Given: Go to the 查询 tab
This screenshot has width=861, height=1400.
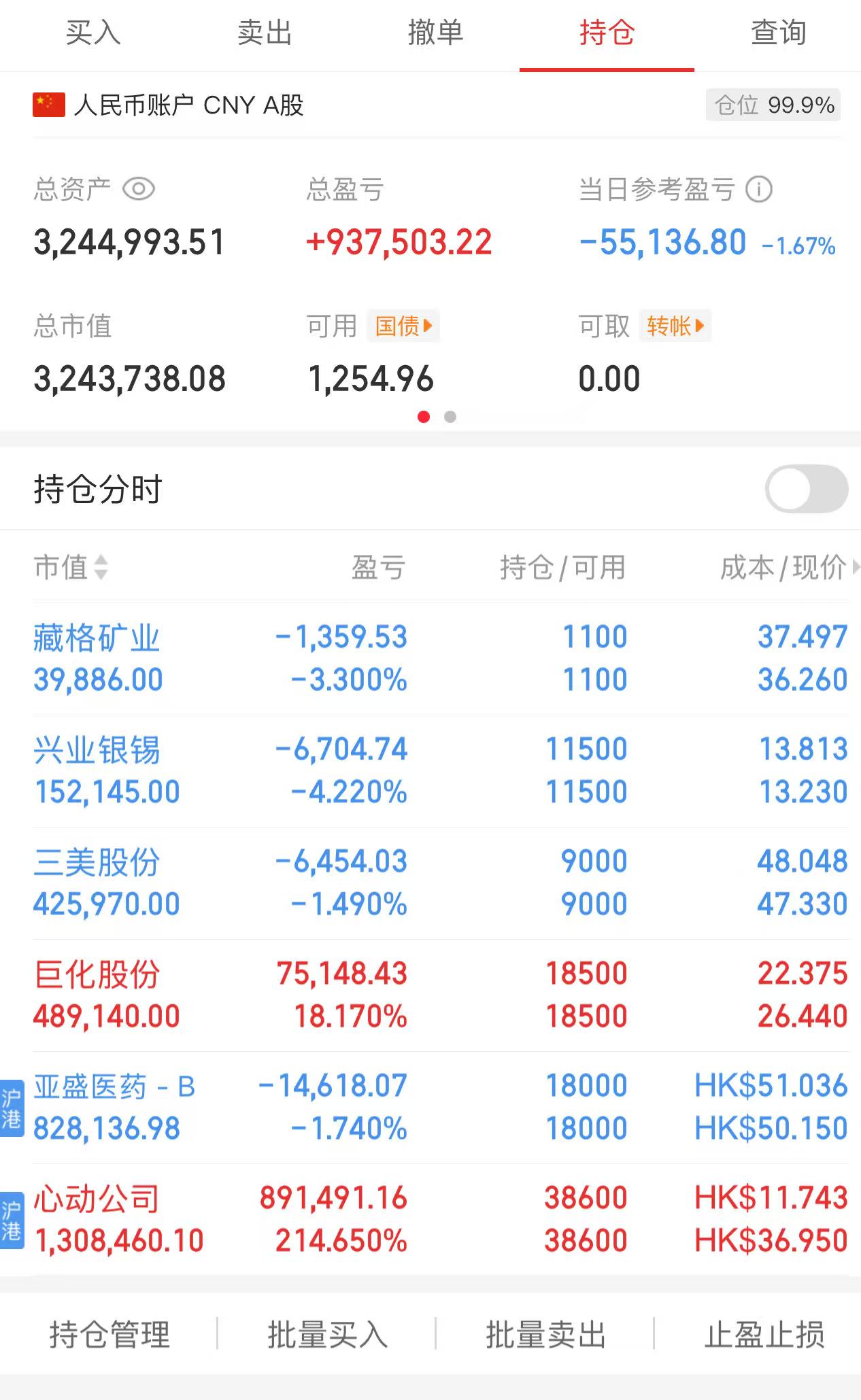Looking at the screenshot, I should point(778,33).
